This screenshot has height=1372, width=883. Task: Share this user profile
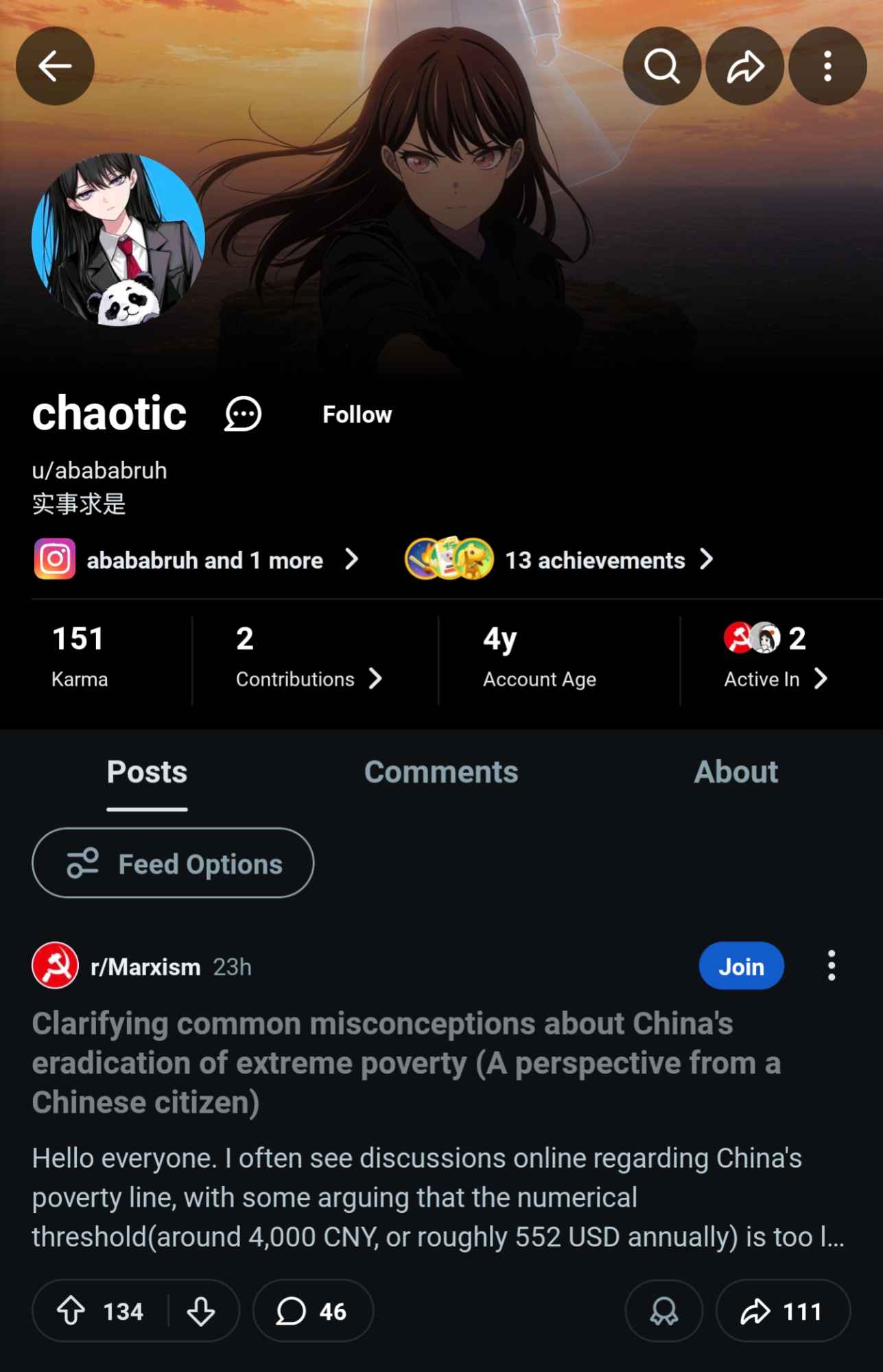click(744, 66)
